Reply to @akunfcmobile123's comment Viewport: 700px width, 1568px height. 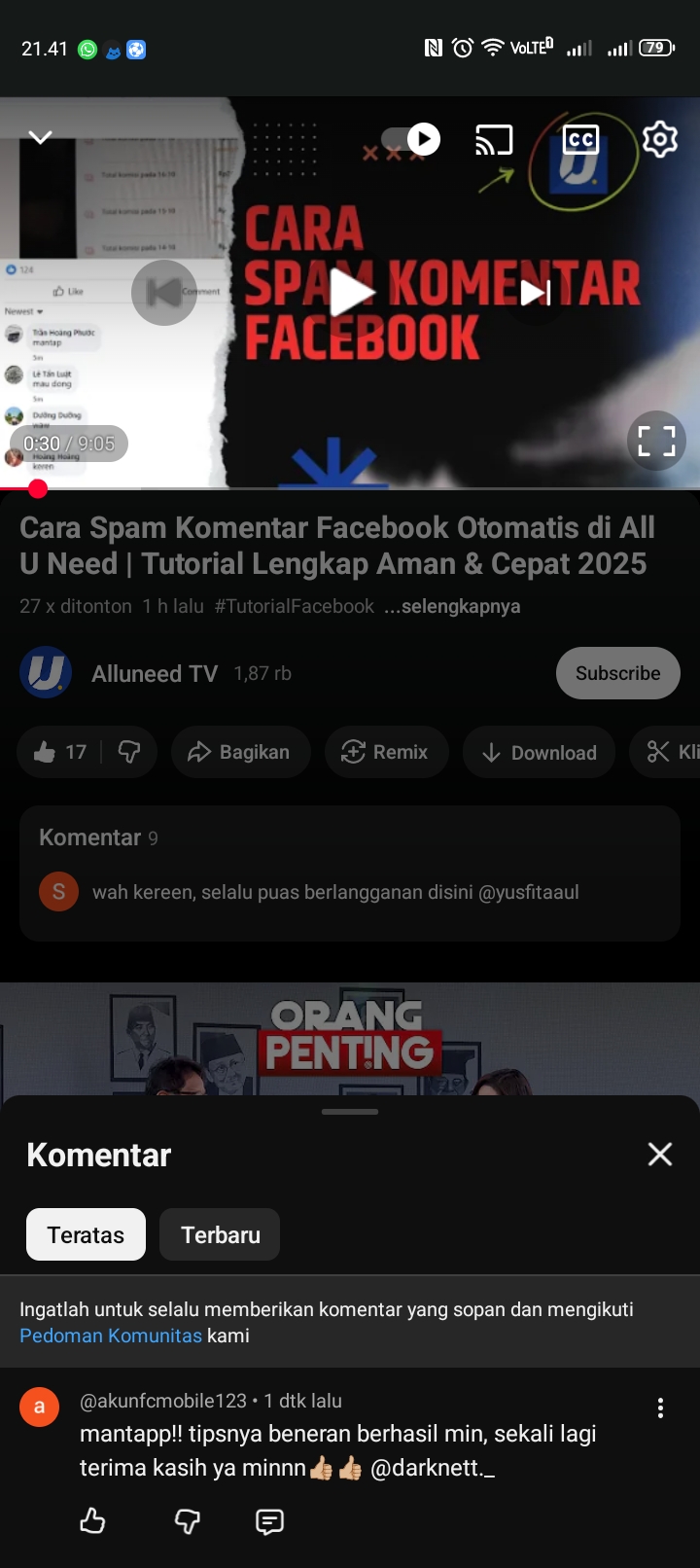tap(269, 1521)
